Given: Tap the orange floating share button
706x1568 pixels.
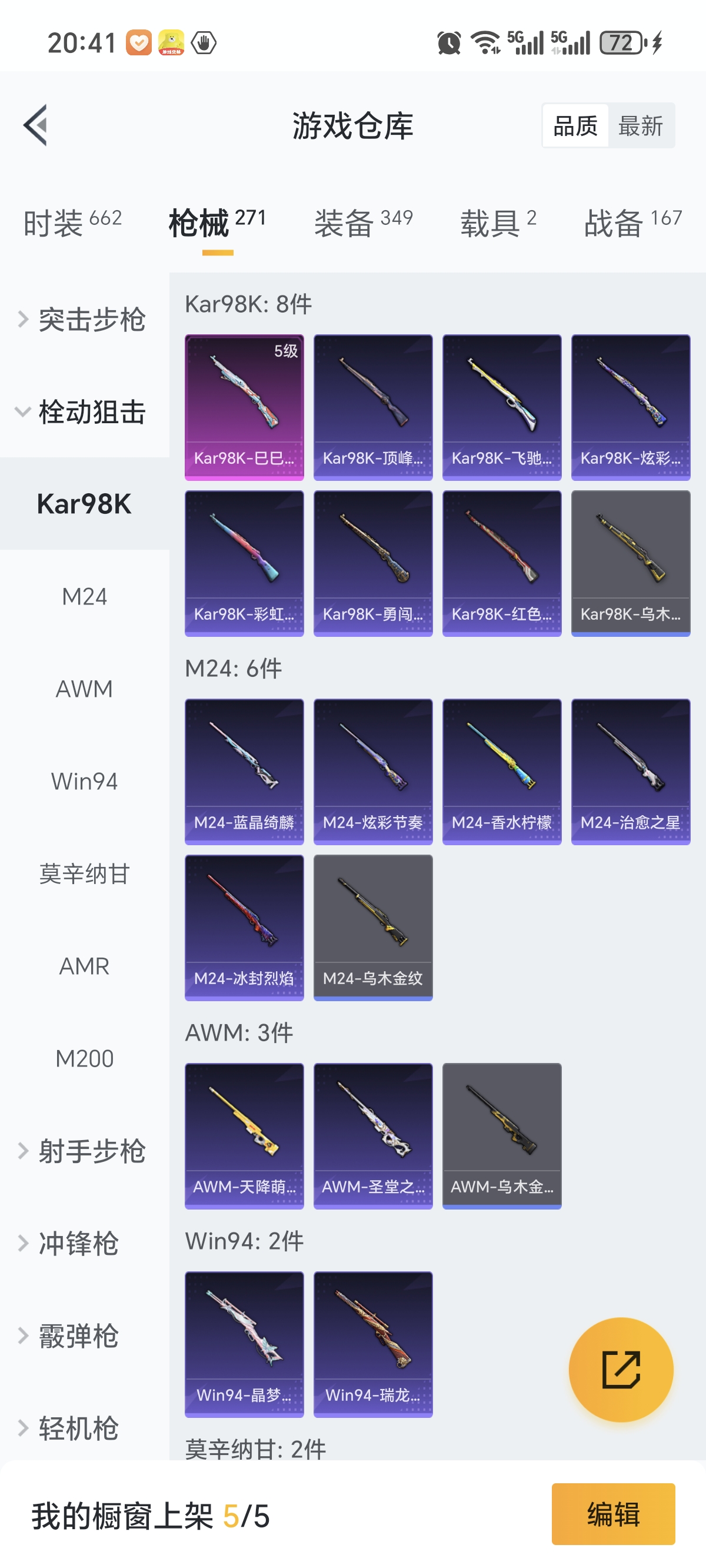Looking at the screenshot, I should click(621, 1370).
